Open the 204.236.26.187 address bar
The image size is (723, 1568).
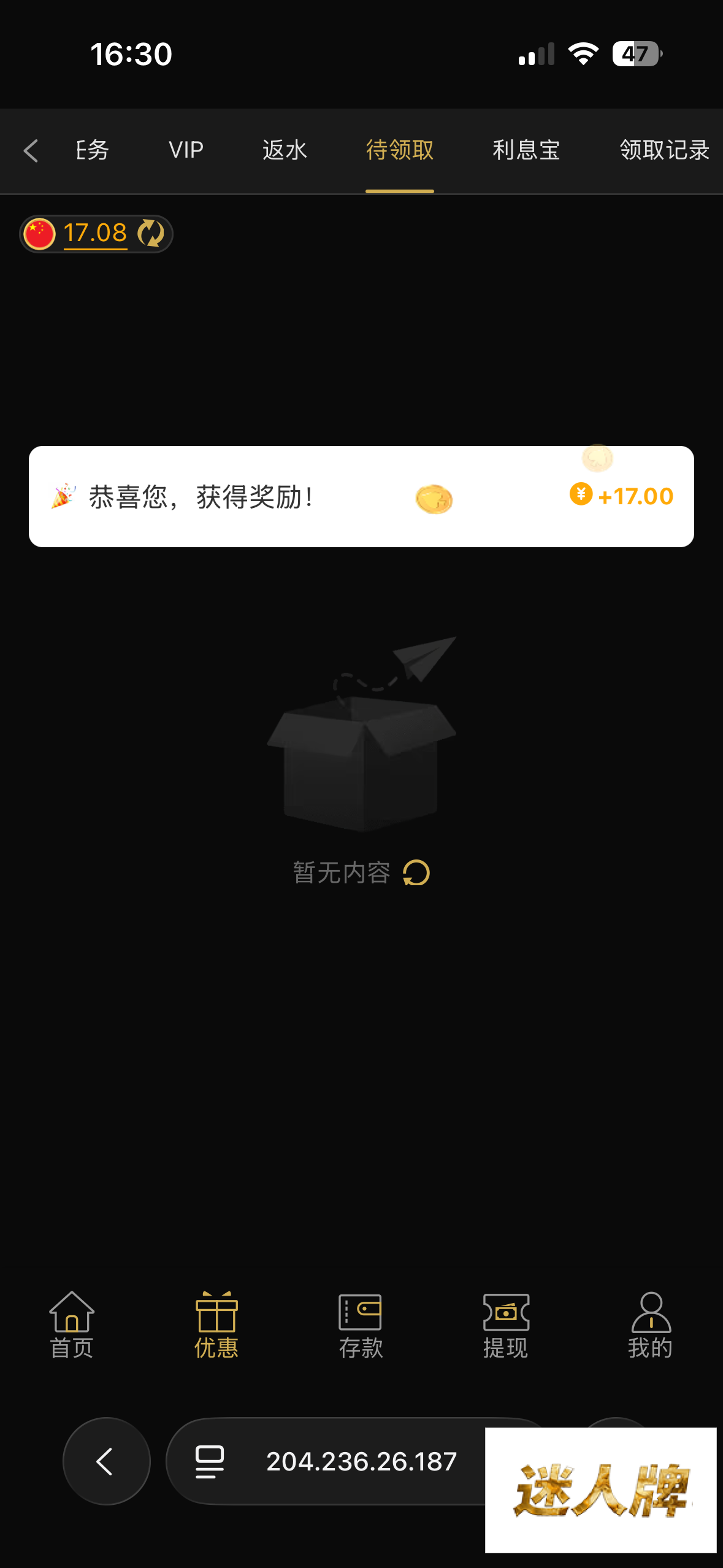[343, 1461]
